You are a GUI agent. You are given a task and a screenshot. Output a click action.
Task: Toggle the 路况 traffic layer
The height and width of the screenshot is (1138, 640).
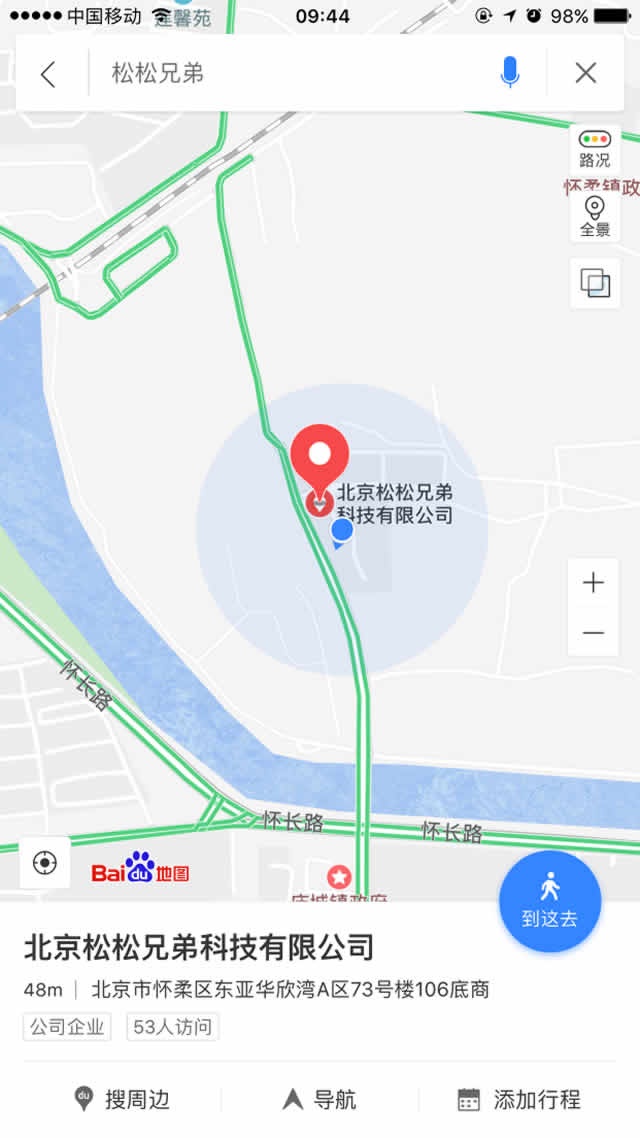tap(594, 150)
